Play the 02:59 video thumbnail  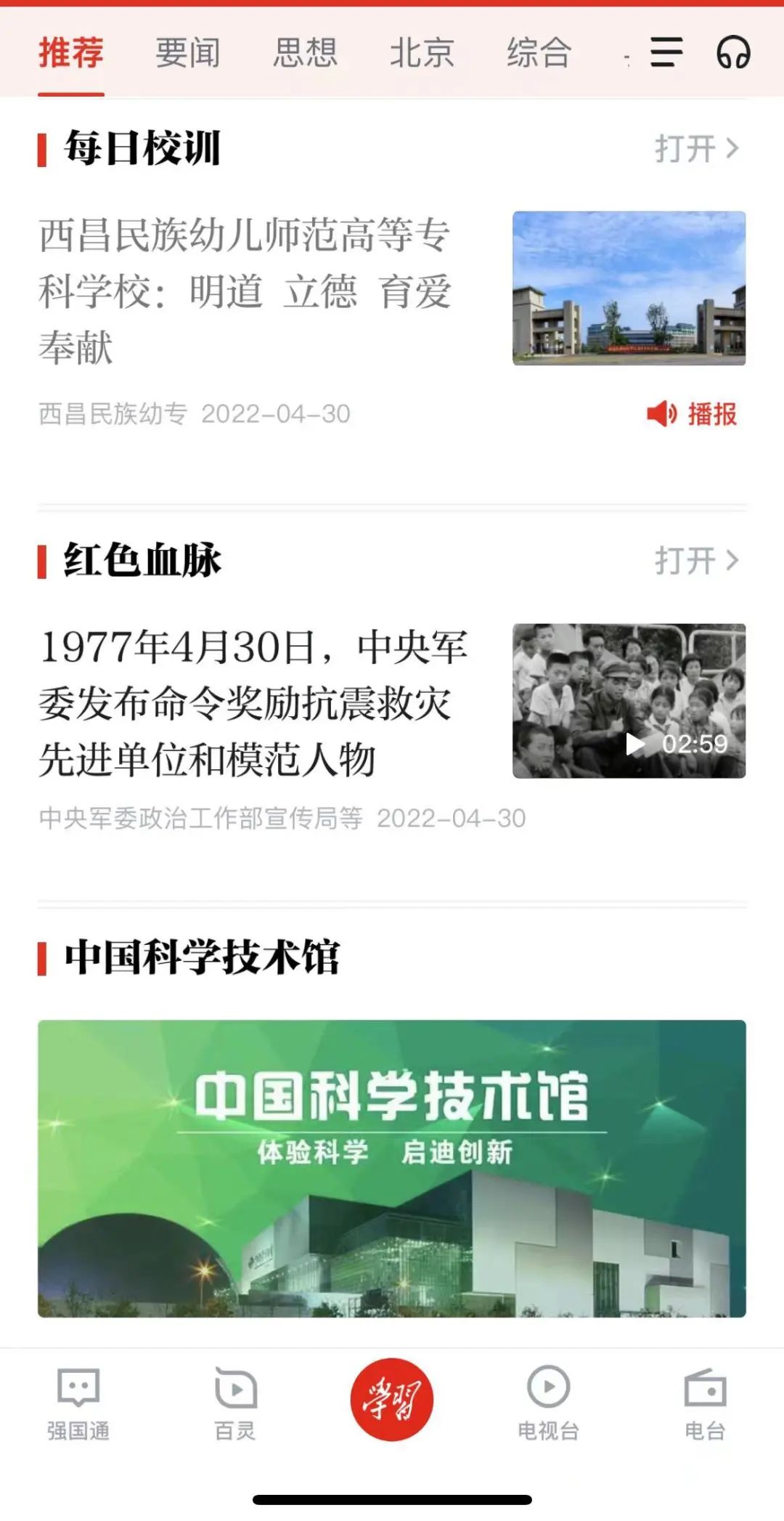pyautogui.click(x=629, y=701)
